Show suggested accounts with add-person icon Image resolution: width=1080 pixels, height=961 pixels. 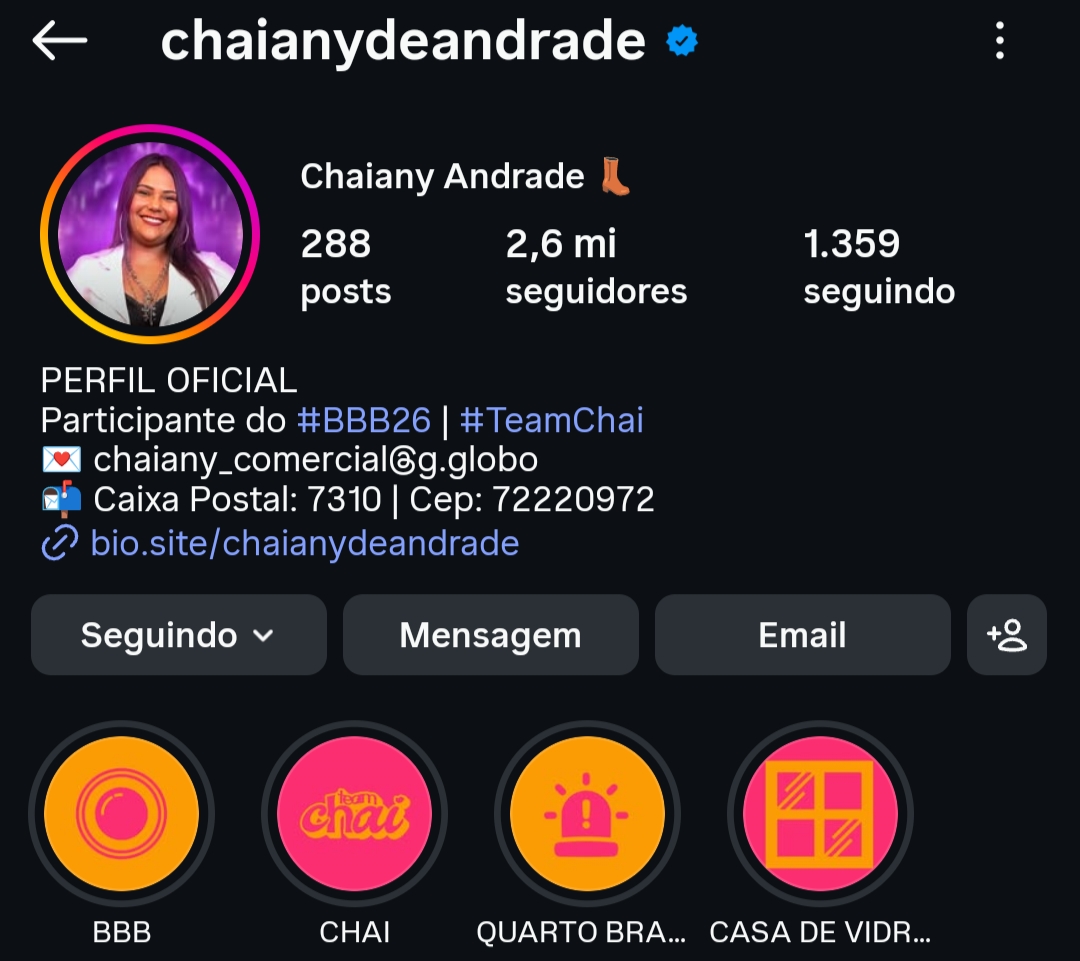[1006, 635]
